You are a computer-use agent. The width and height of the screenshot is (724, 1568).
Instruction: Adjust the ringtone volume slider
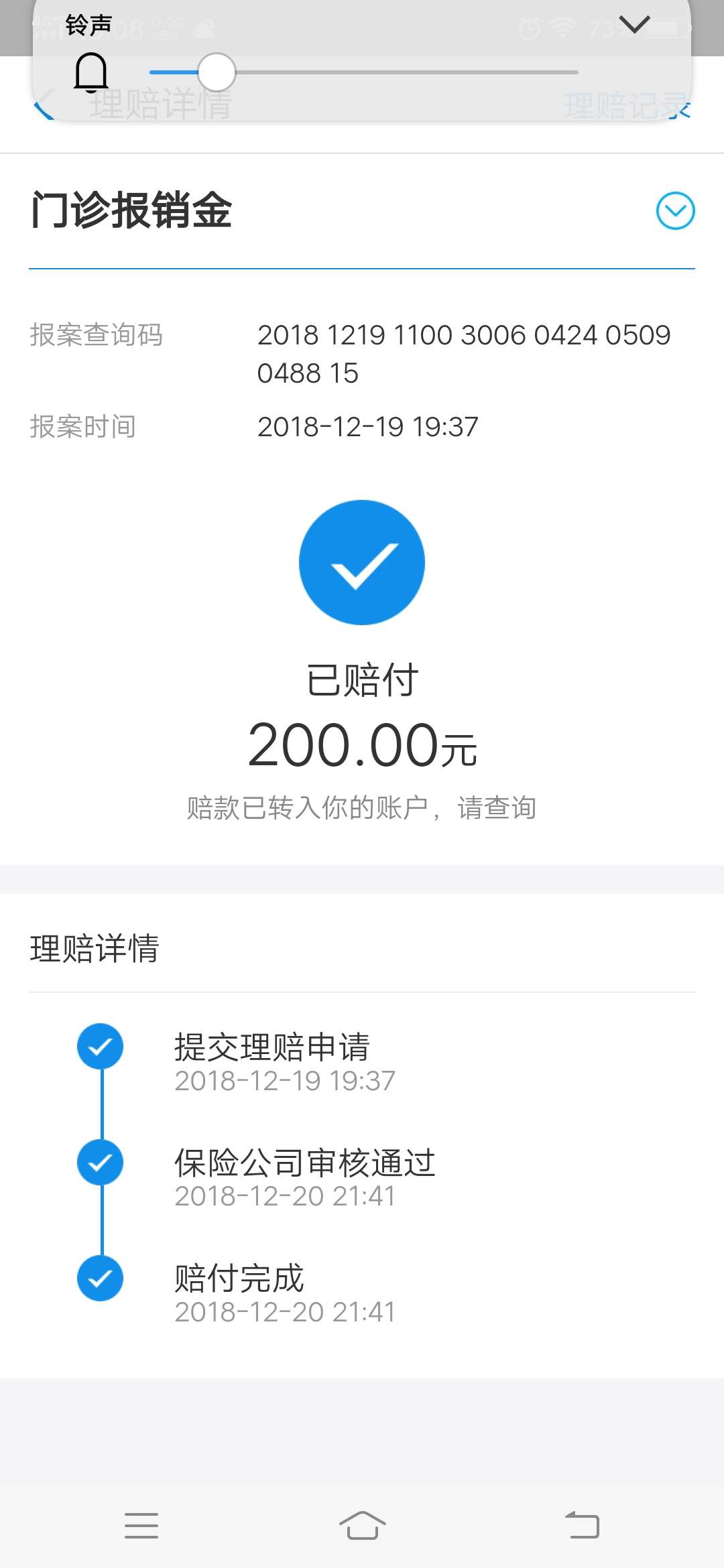pyautogui.click(x=217, y=70)
